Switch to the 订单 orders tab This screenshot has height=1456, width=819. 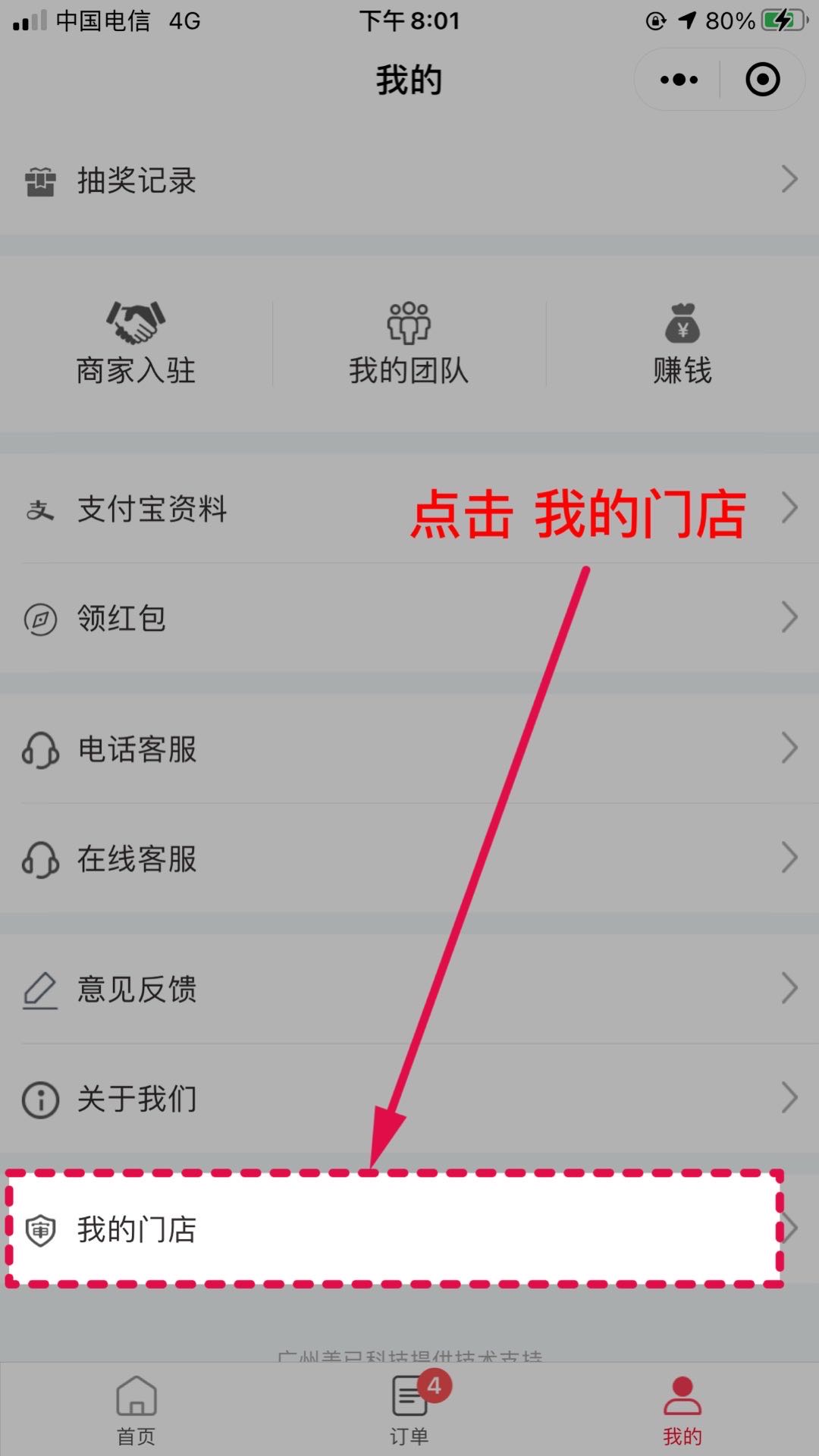pyautogui.click(x=409, y=1410)
